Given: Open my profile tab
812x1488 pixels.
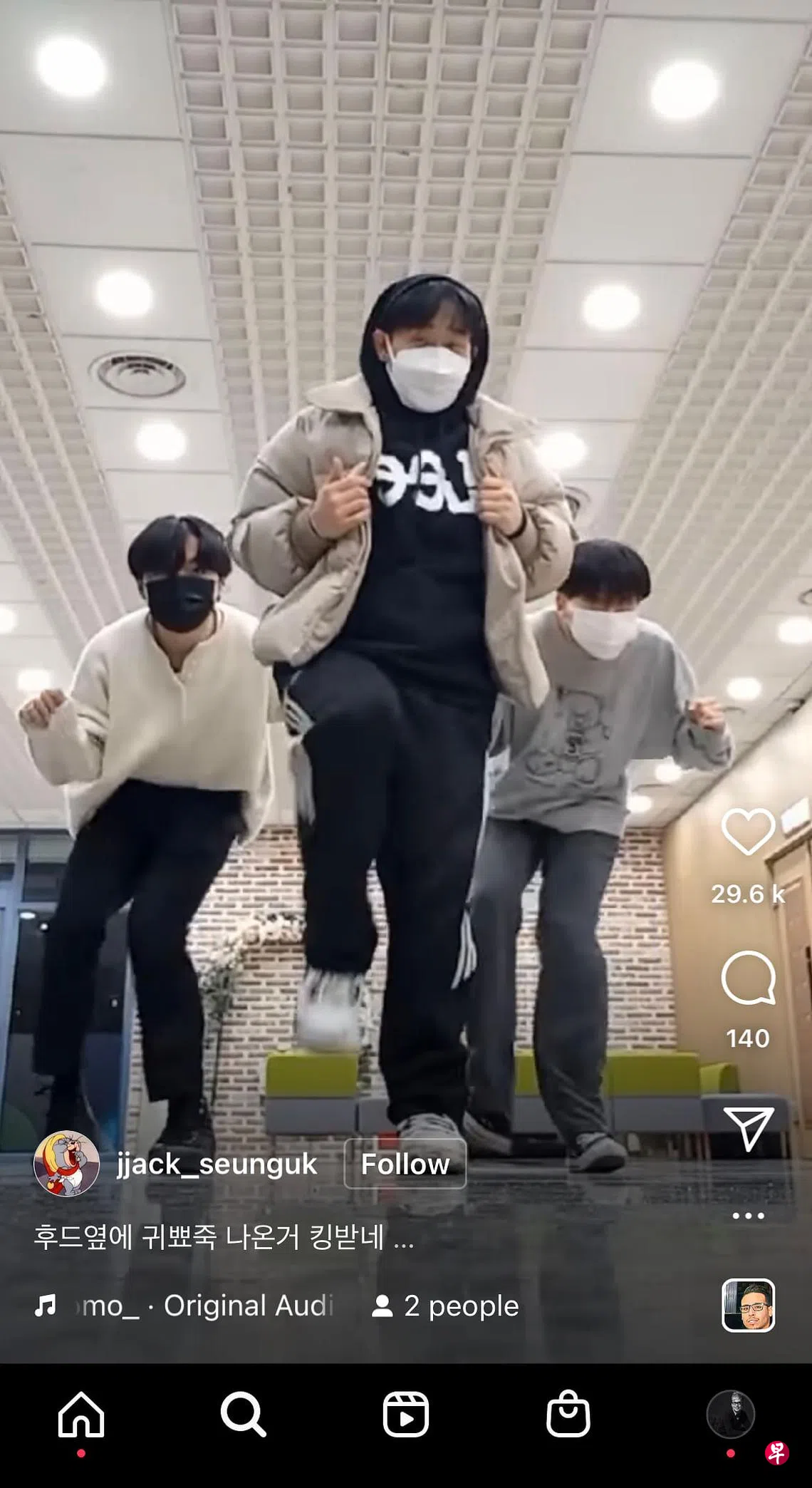Looking at the screenshot, I should [730, 1414].
